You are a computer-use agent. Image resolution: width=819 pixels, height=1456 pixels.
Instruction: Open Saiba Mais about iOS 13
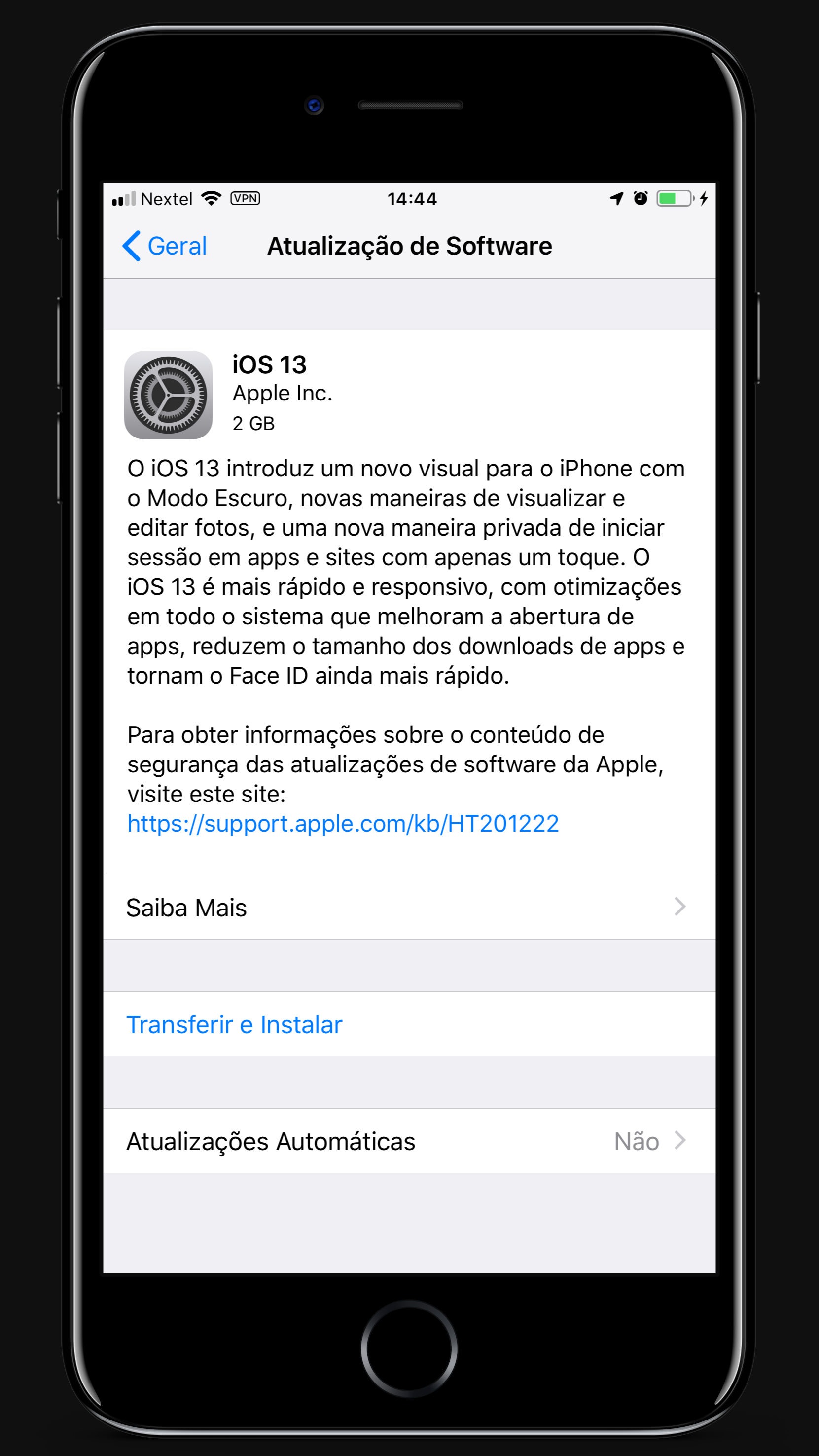tap(409, 907)
